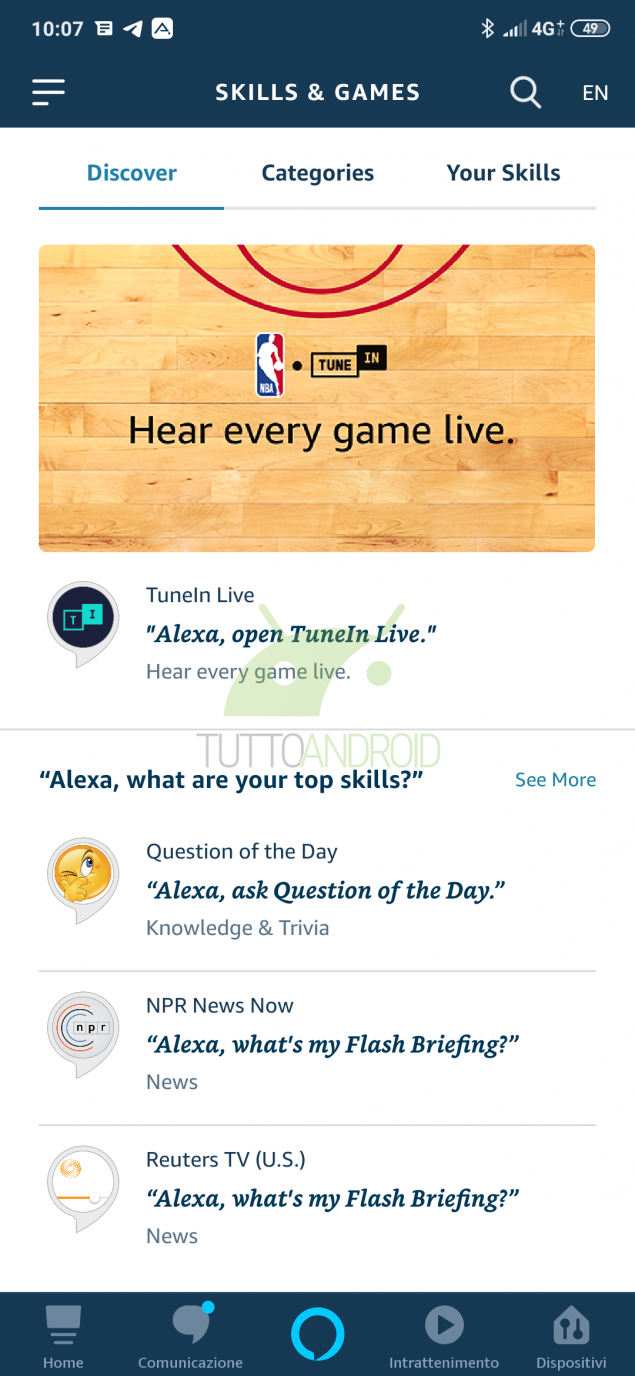Screen dimensions: 635x1376
Task: Activate the Alexa voice button
Action: point(317,1335)
